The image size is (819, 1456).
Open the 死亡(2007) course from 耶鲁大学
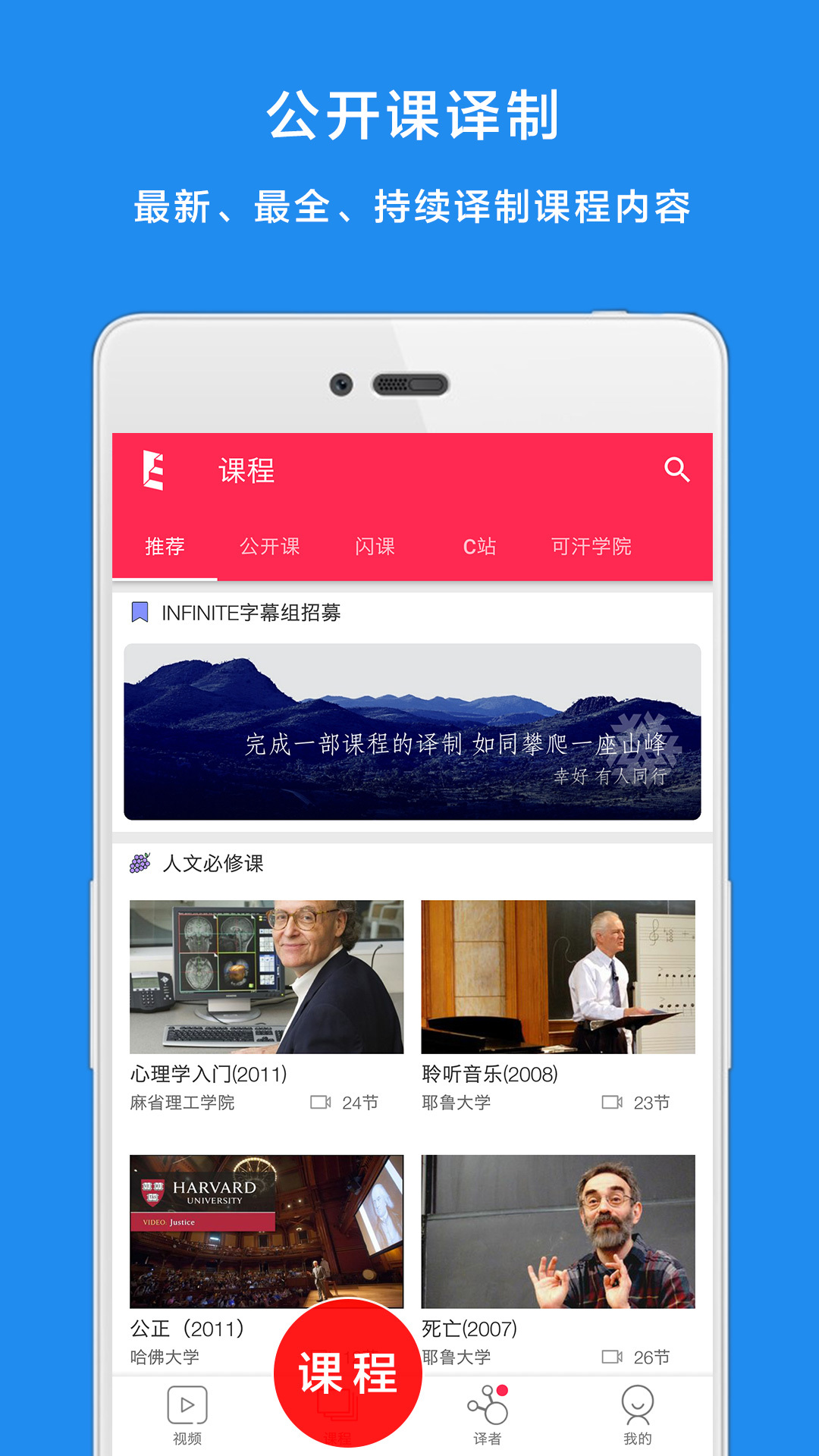557,1228
